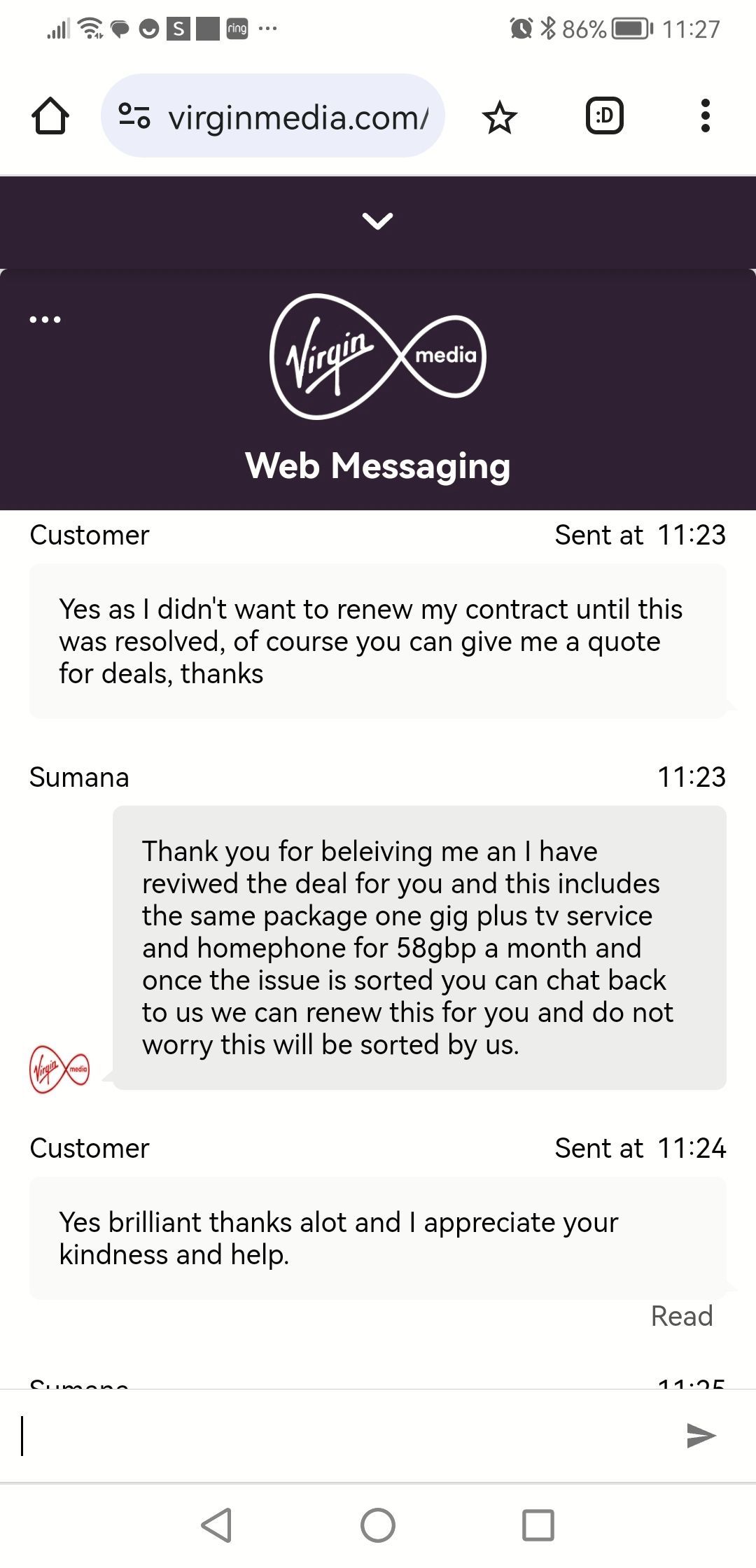Send the message with the arrow icon

pos(701,1436)
